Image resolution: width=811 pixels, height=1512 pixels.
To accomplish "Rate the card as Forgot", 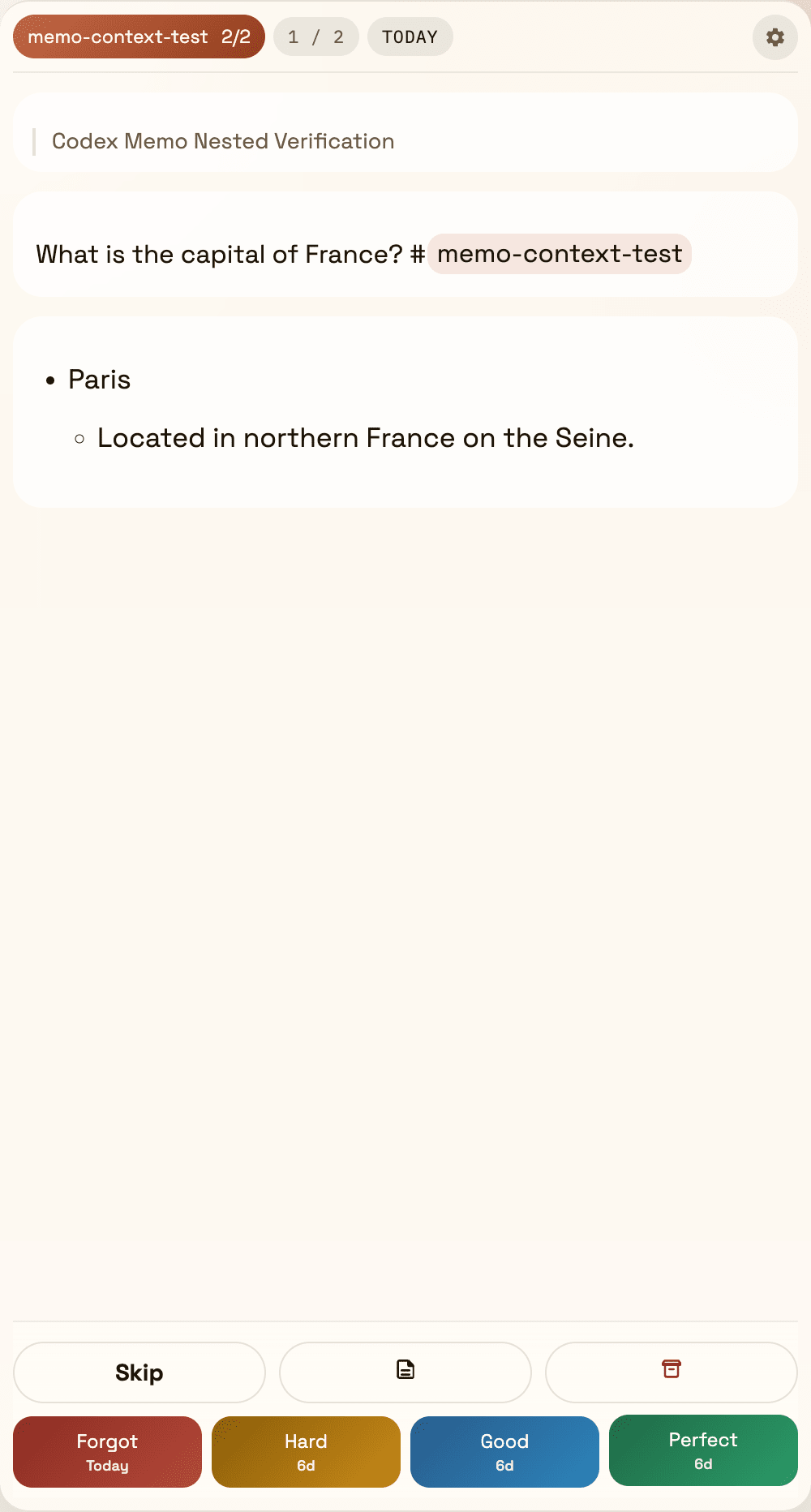I will point(107,1452).
